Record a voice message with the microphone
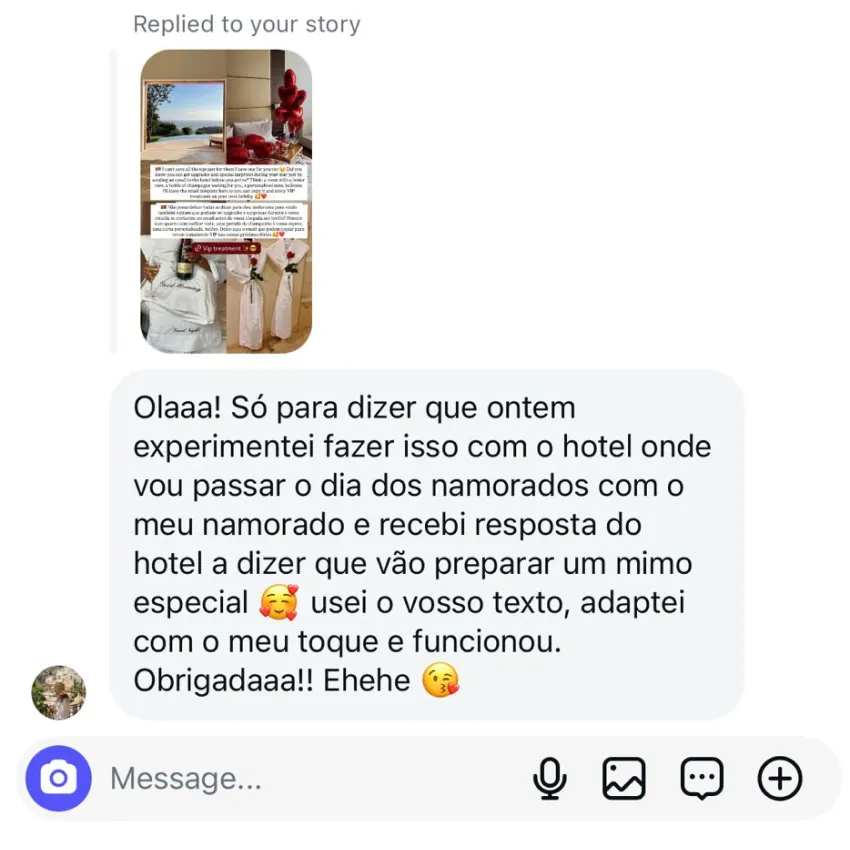The height and width of the screenshot is (850, 850). 549,778
